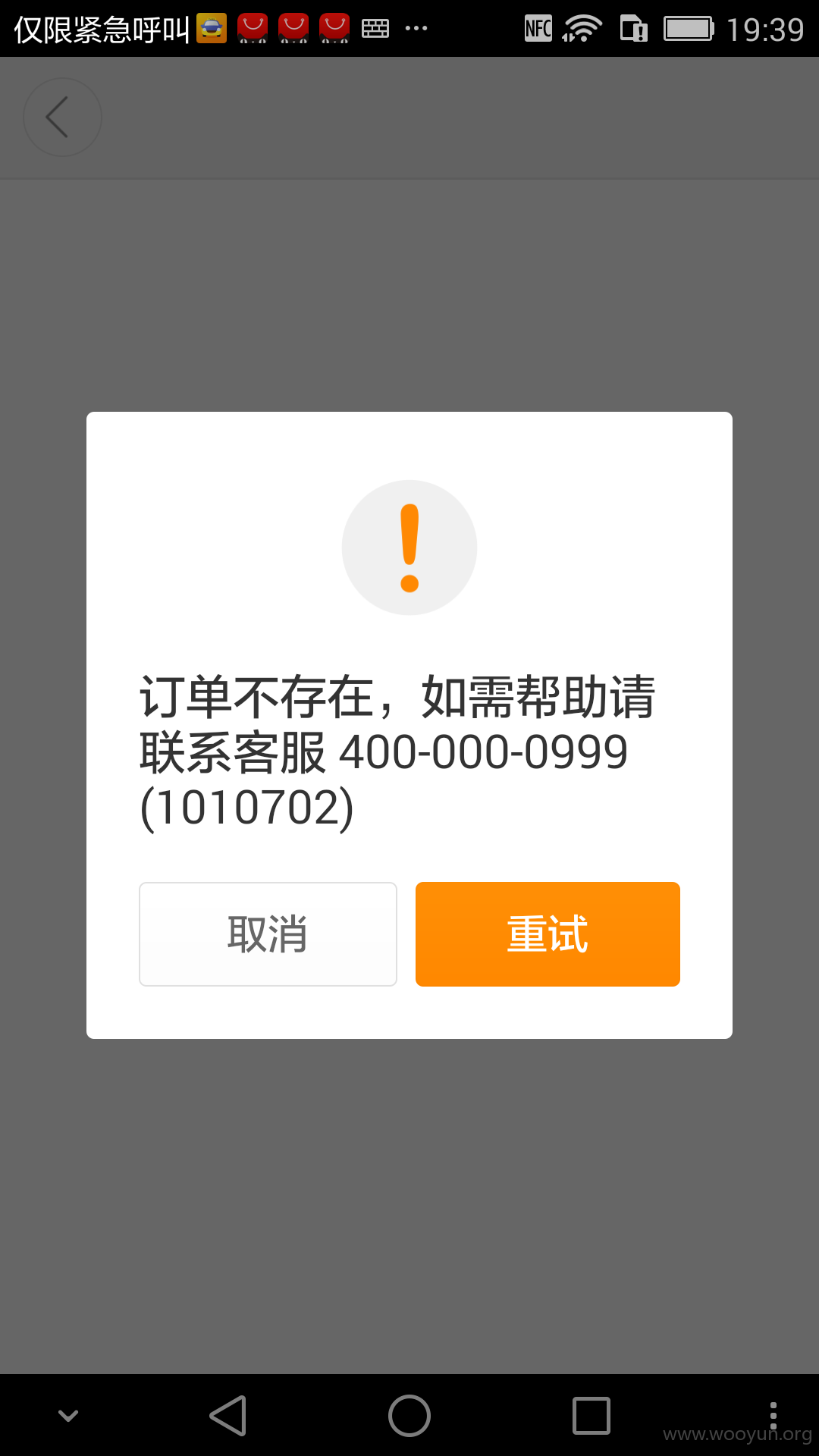Image resolution: width=819 pixels, height=1456 pixels.
Task: Open the navigation bar's three-dot menu
Action: [x=773, y=1415]
